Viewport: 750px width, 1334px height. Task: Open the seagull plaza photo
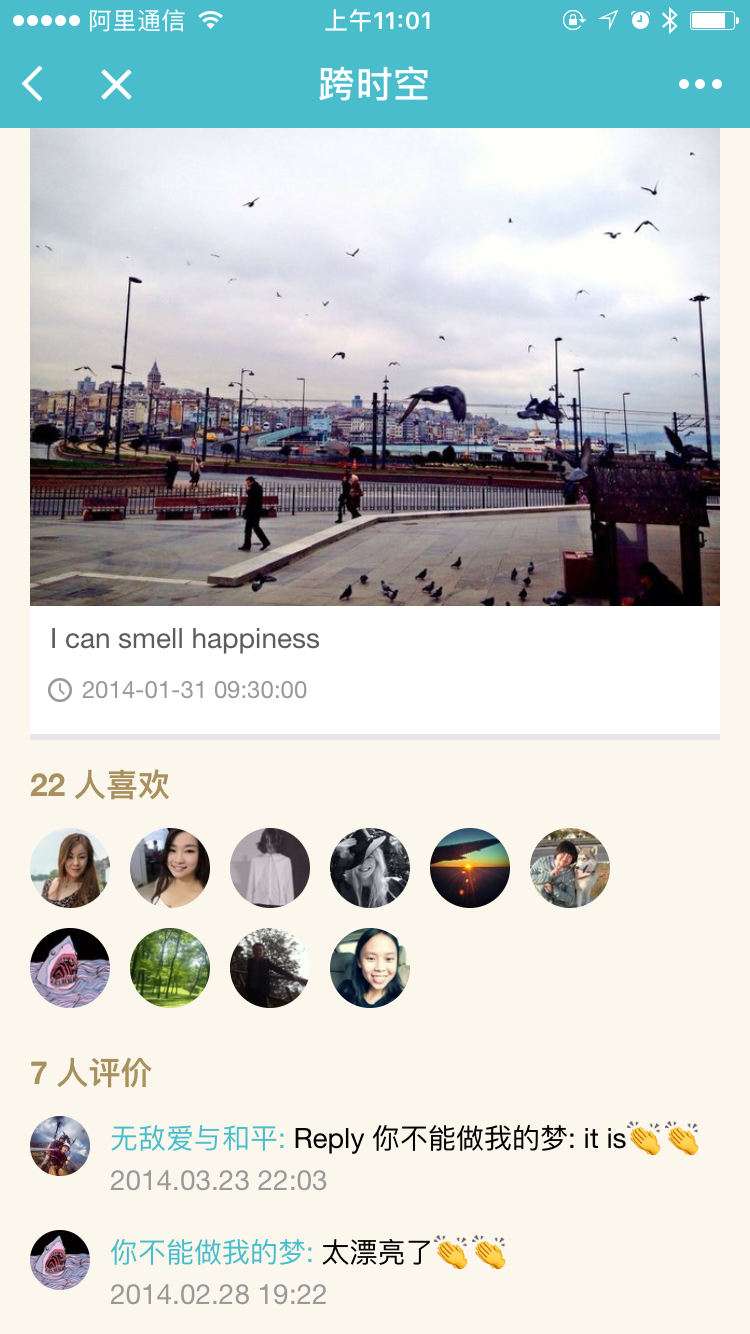point(375,366)
